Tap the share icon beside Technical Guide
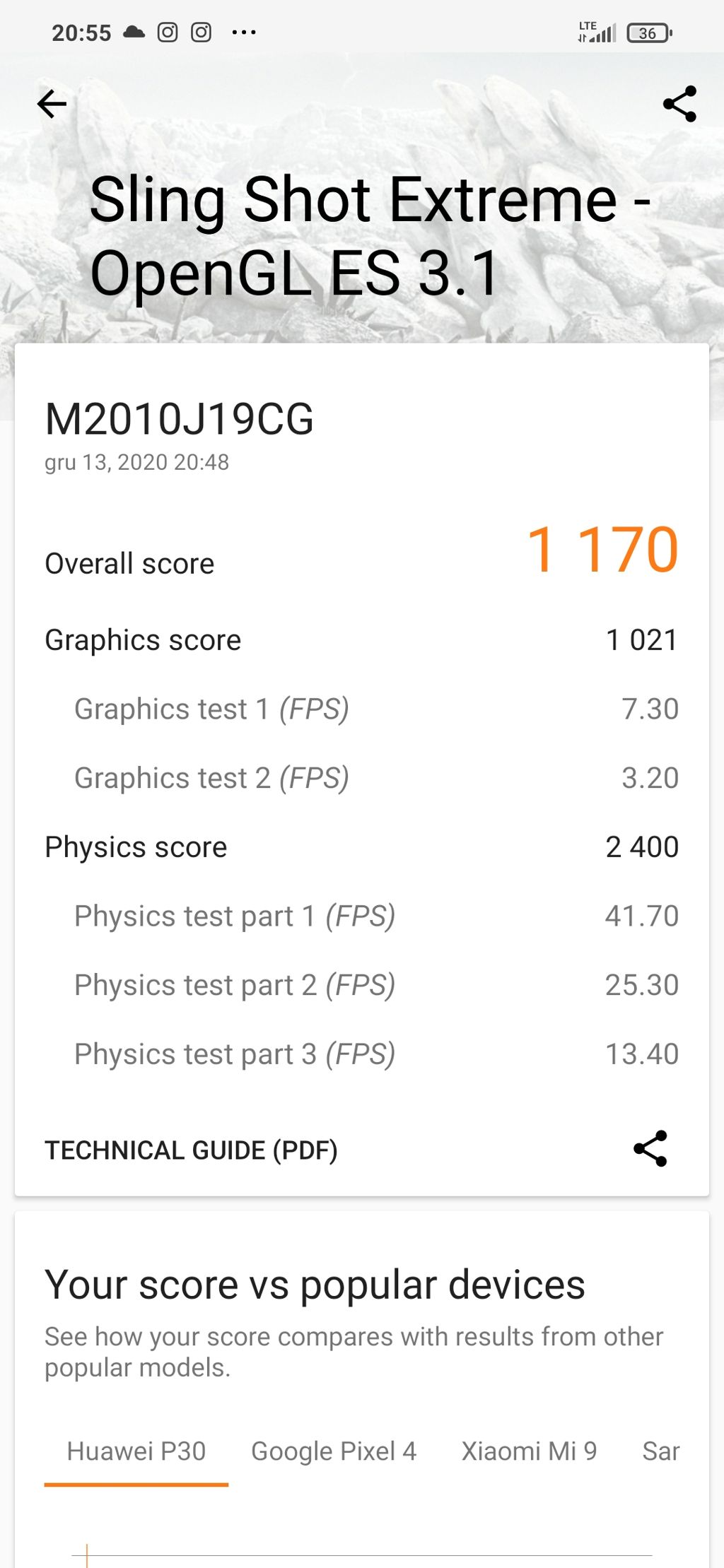Screen dimensions: 724x1568 point(650,1148)
